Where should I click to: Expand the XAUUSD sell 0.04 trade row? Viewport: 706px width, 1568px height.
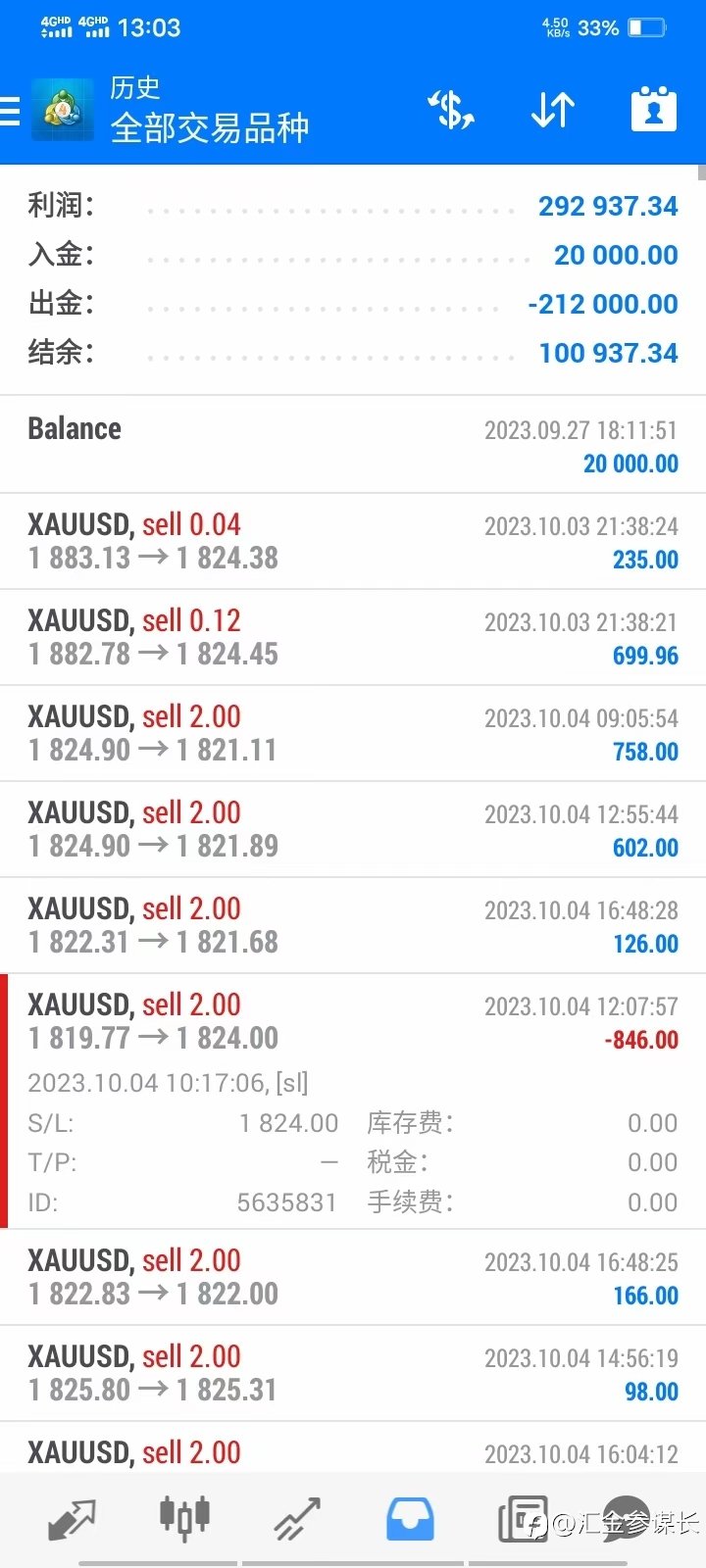click(x=353, y=541)
